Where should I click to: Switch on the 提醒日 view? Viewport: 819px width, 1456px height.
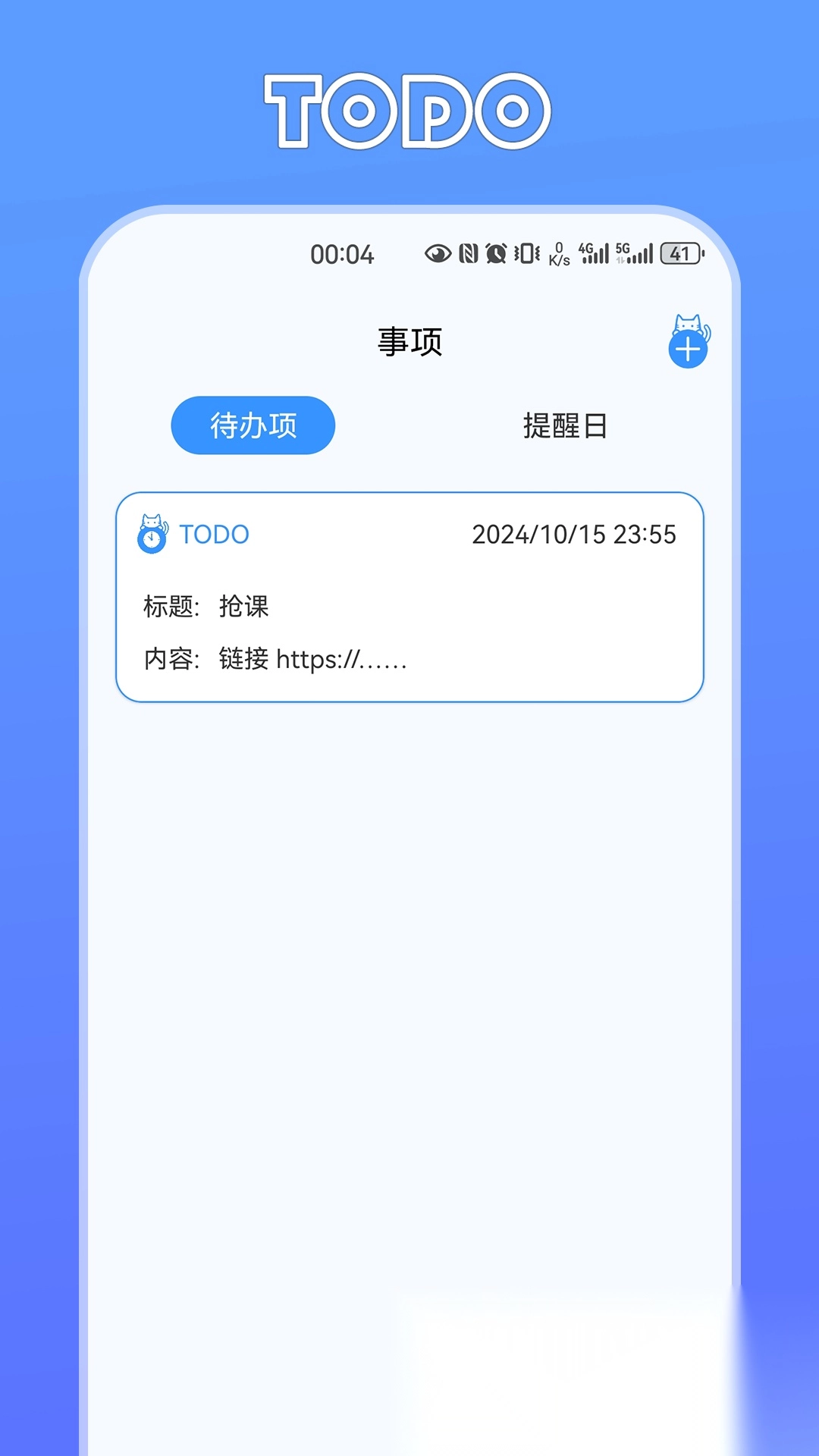[x=565, y=425]
